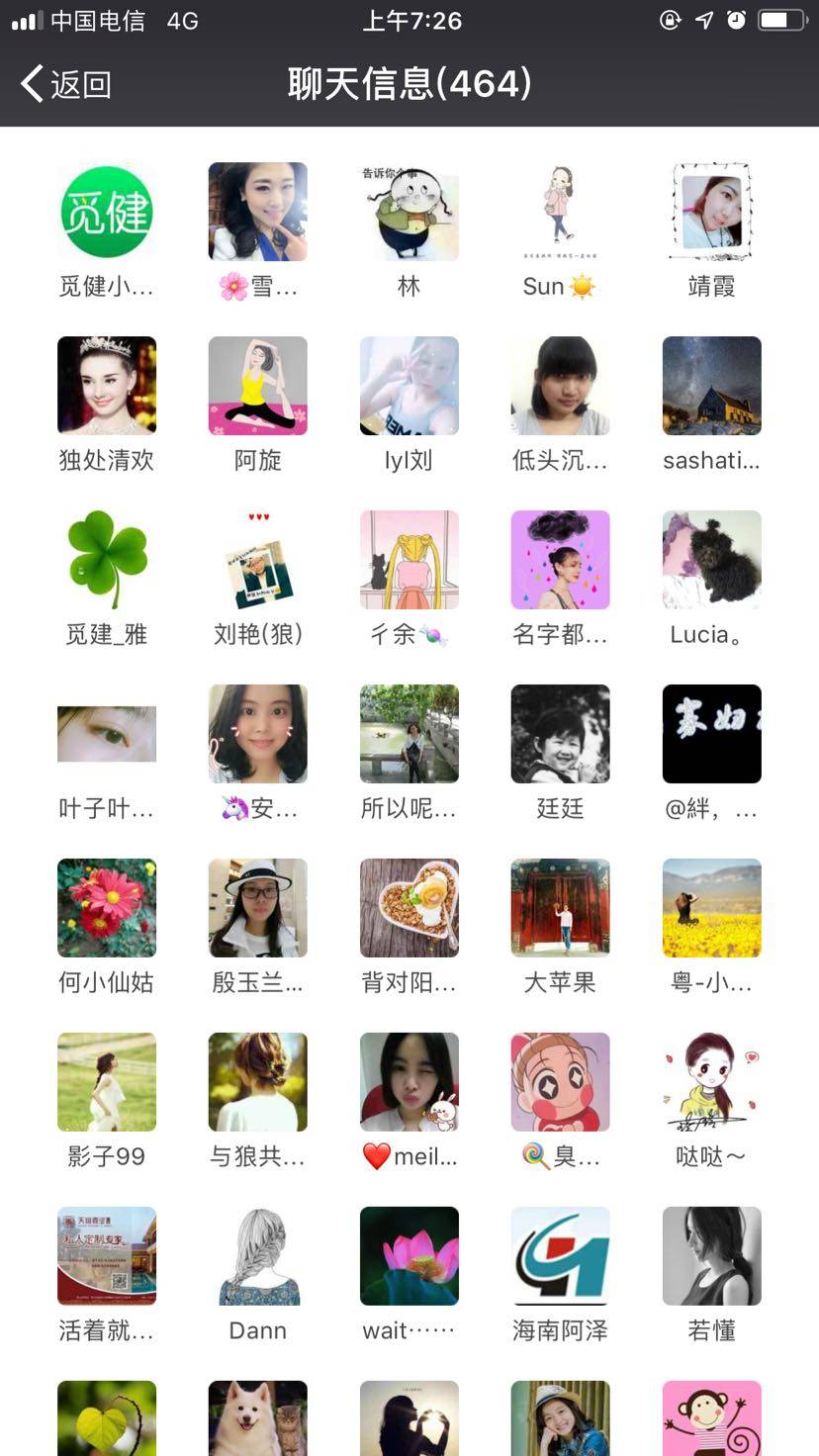Open 觅建_雅 clover avatar
The width and height of the screenshot is (819, 1456).
pos(107,560)
